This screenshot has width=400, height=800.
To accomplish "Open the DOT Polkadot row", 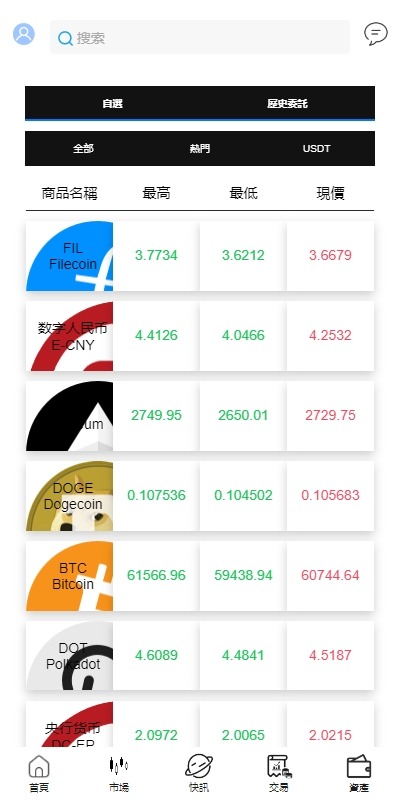I will 200,656.
